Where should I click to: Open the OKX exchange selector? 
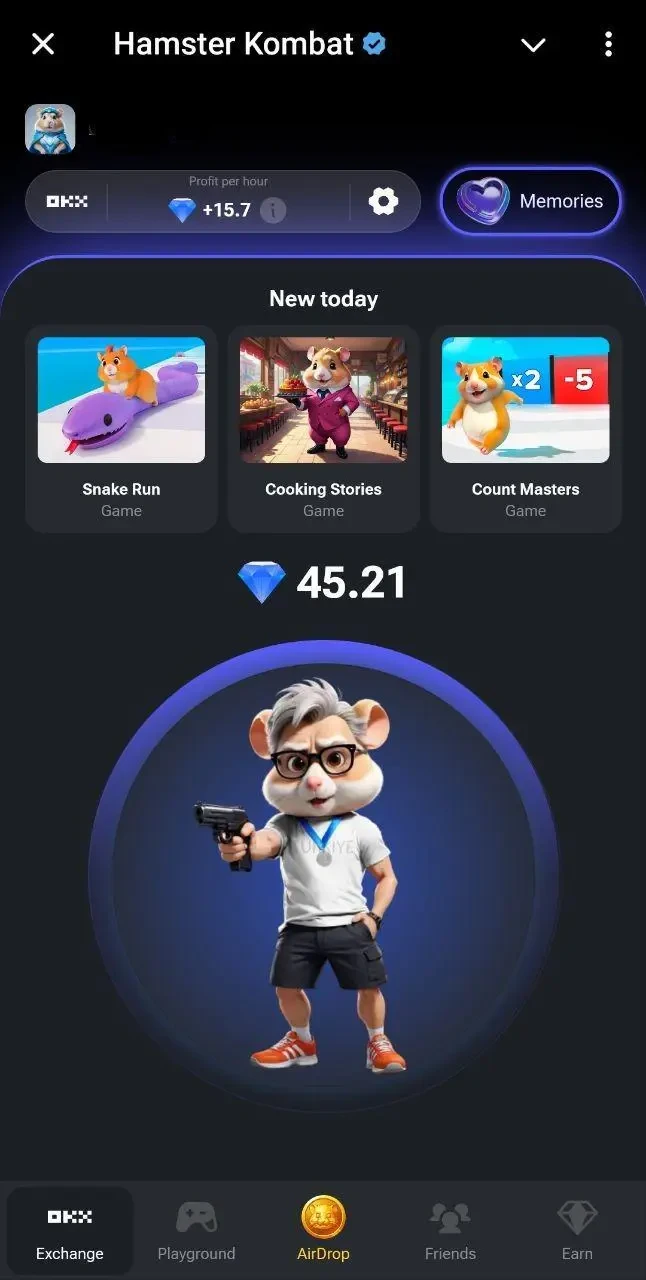tap(67, 201)
